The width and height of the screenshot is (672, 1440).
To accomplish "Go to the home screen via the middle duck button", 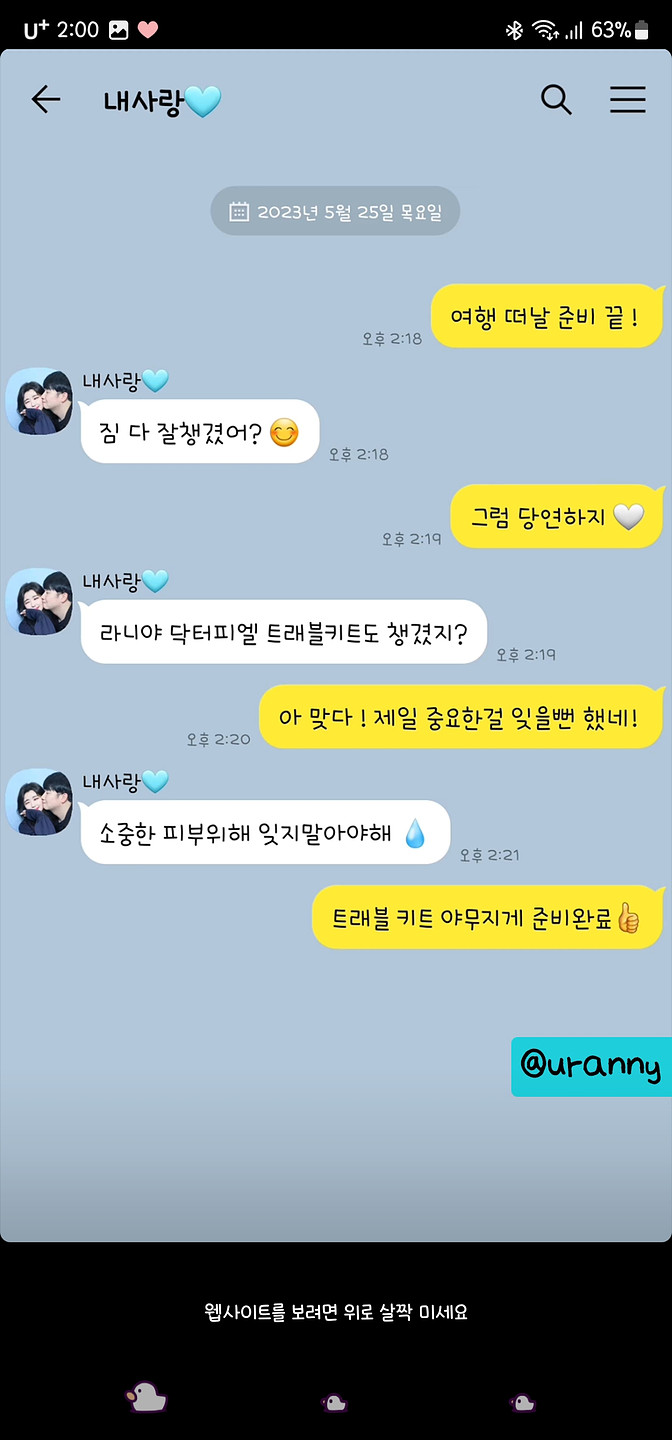I will 334,1403.
